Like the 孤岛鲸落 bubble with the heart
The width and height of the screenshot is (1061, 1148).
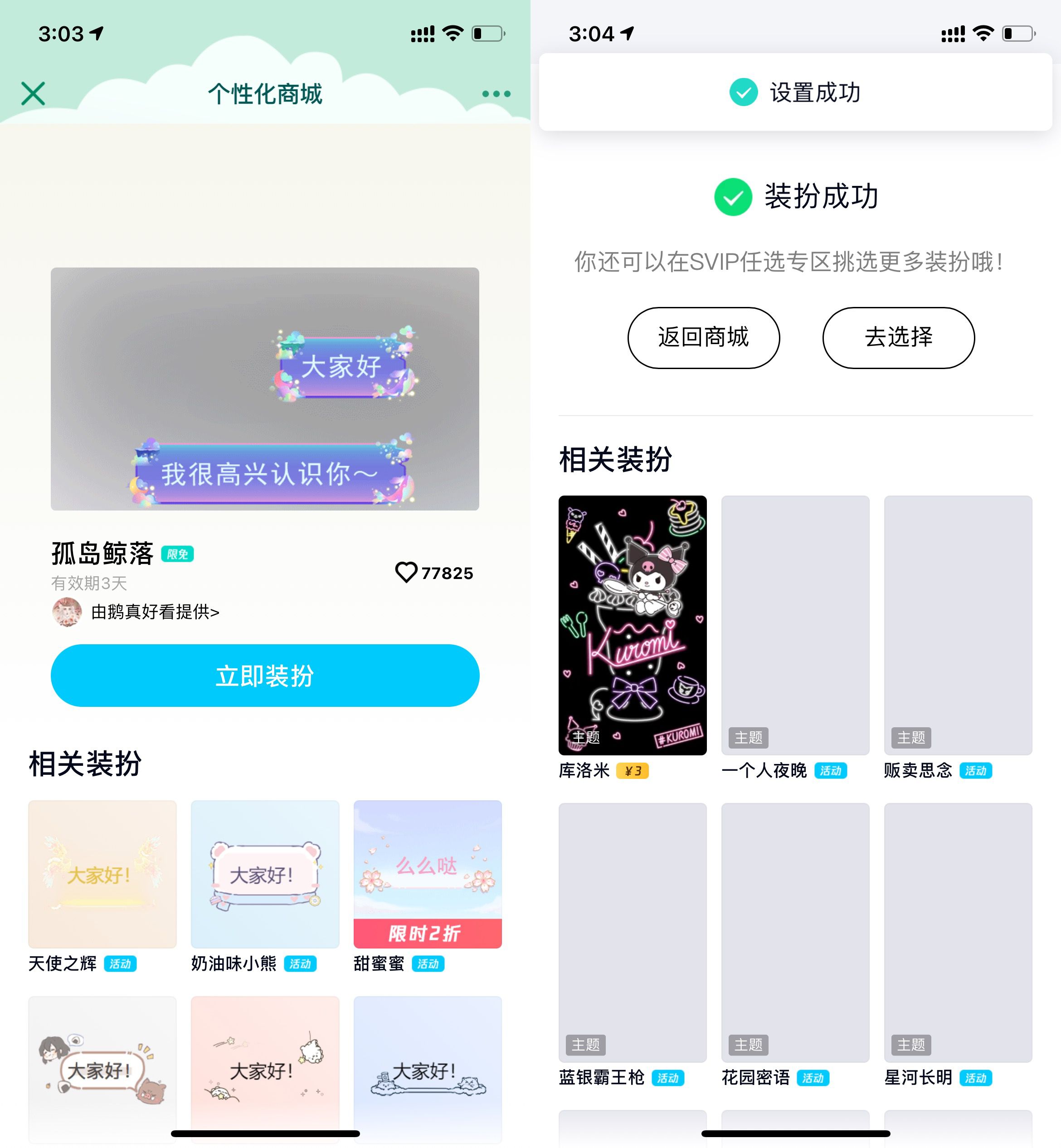click(x=406, y=572)
